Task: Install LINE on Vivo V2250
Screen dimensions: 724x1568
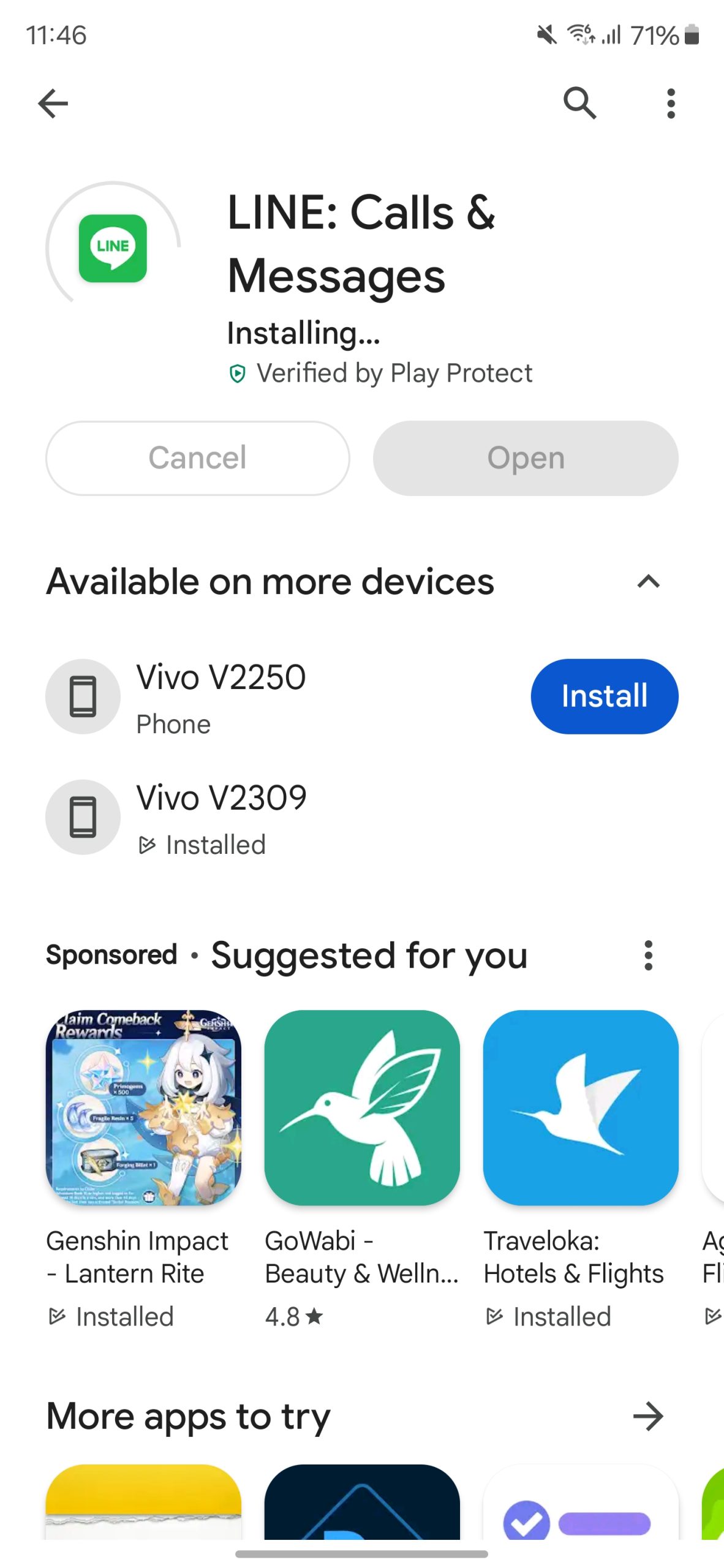Action: 604,696
